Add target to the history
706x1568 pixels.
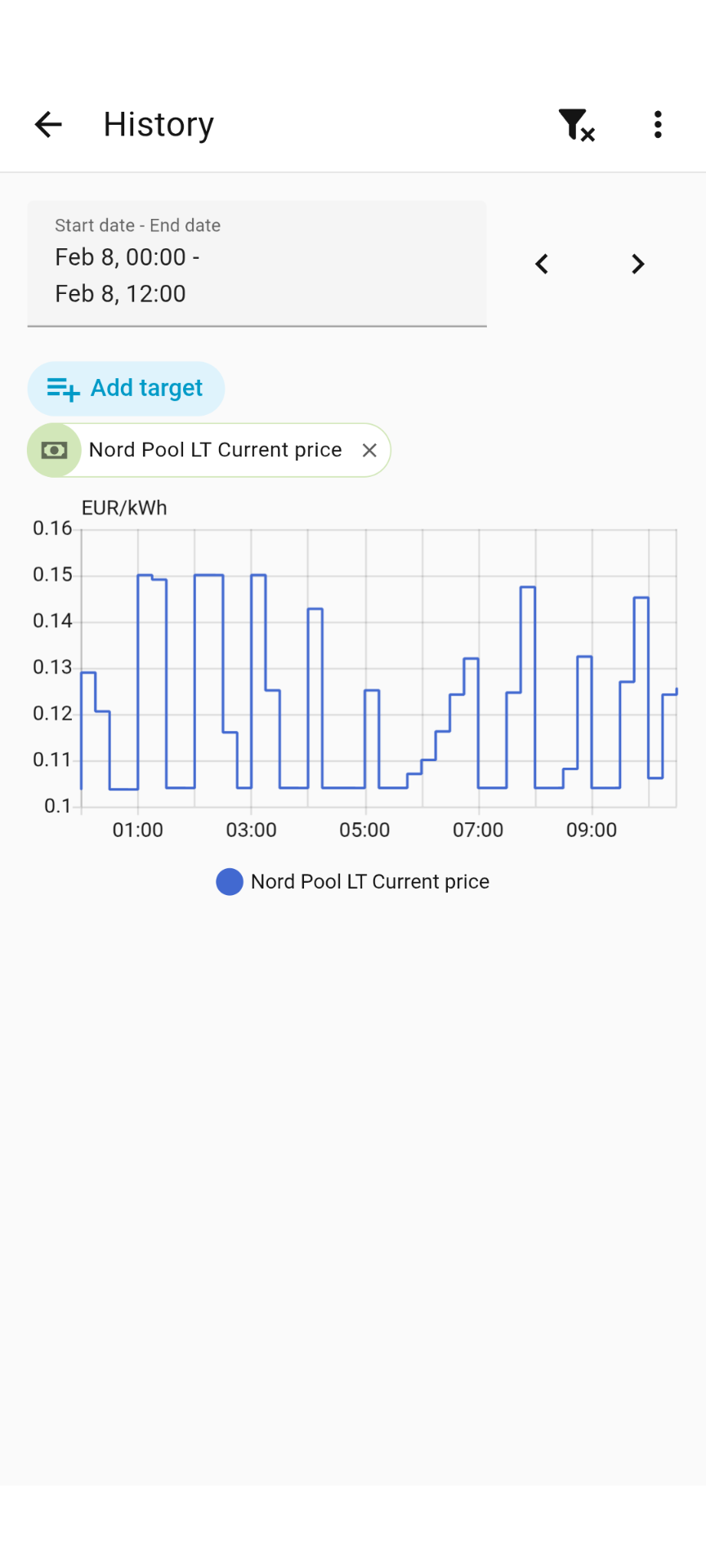click(x=126, y=389)
